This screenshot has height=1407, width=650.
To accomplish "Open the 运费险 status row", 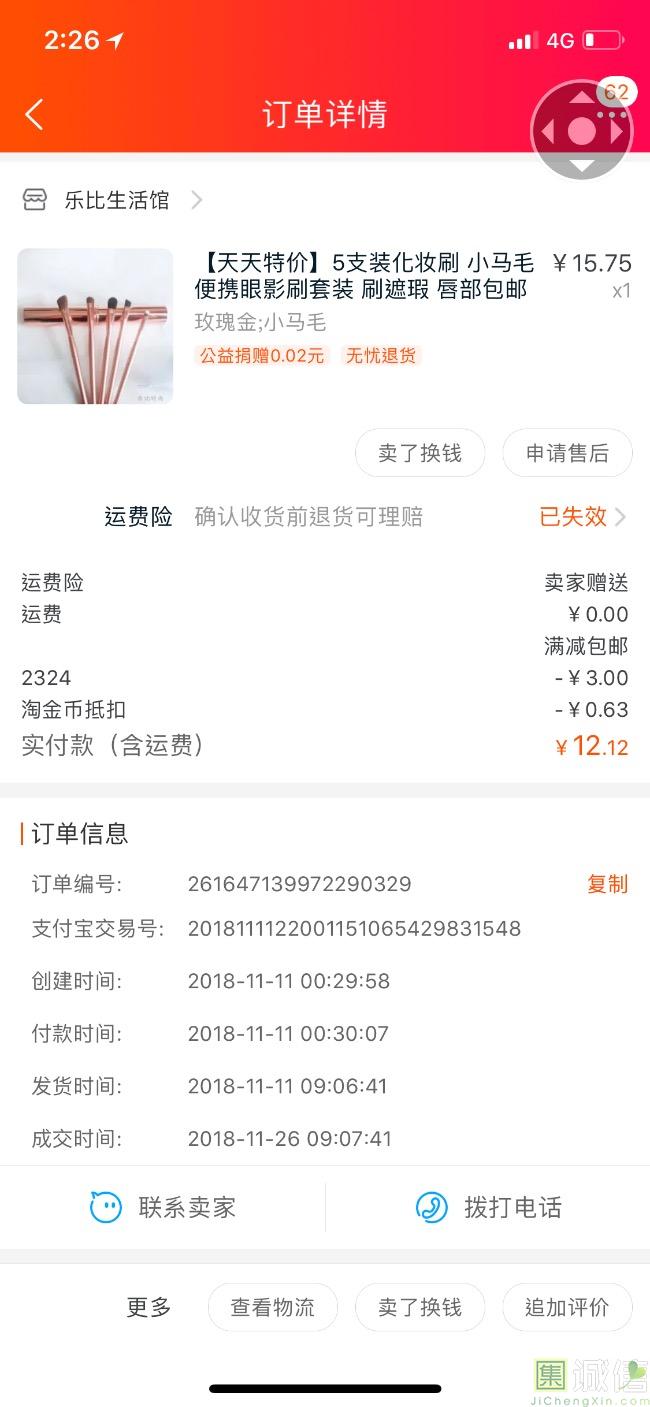I will 582,516.
